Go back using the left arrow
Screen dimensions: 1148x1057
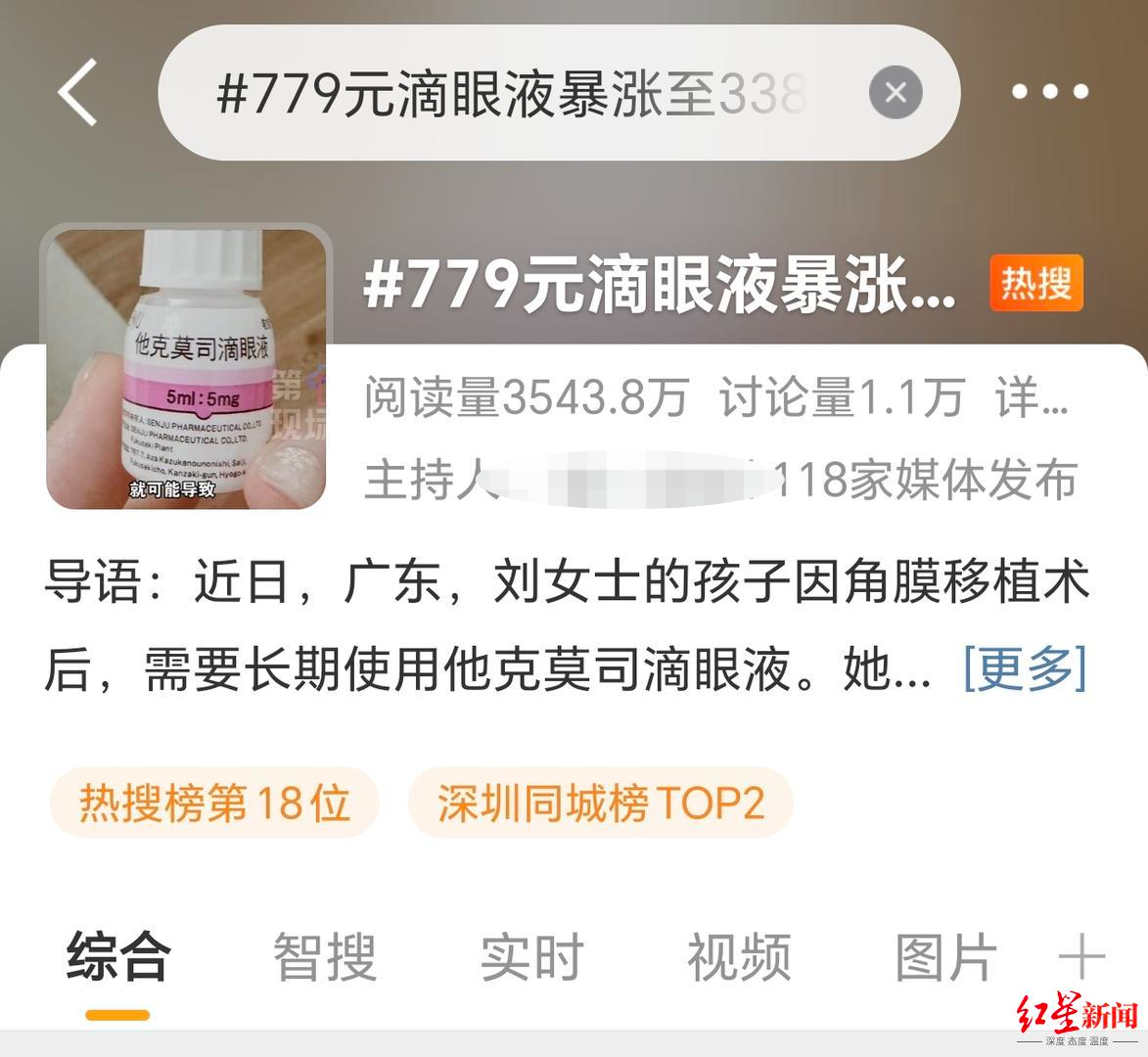(78, 92)
